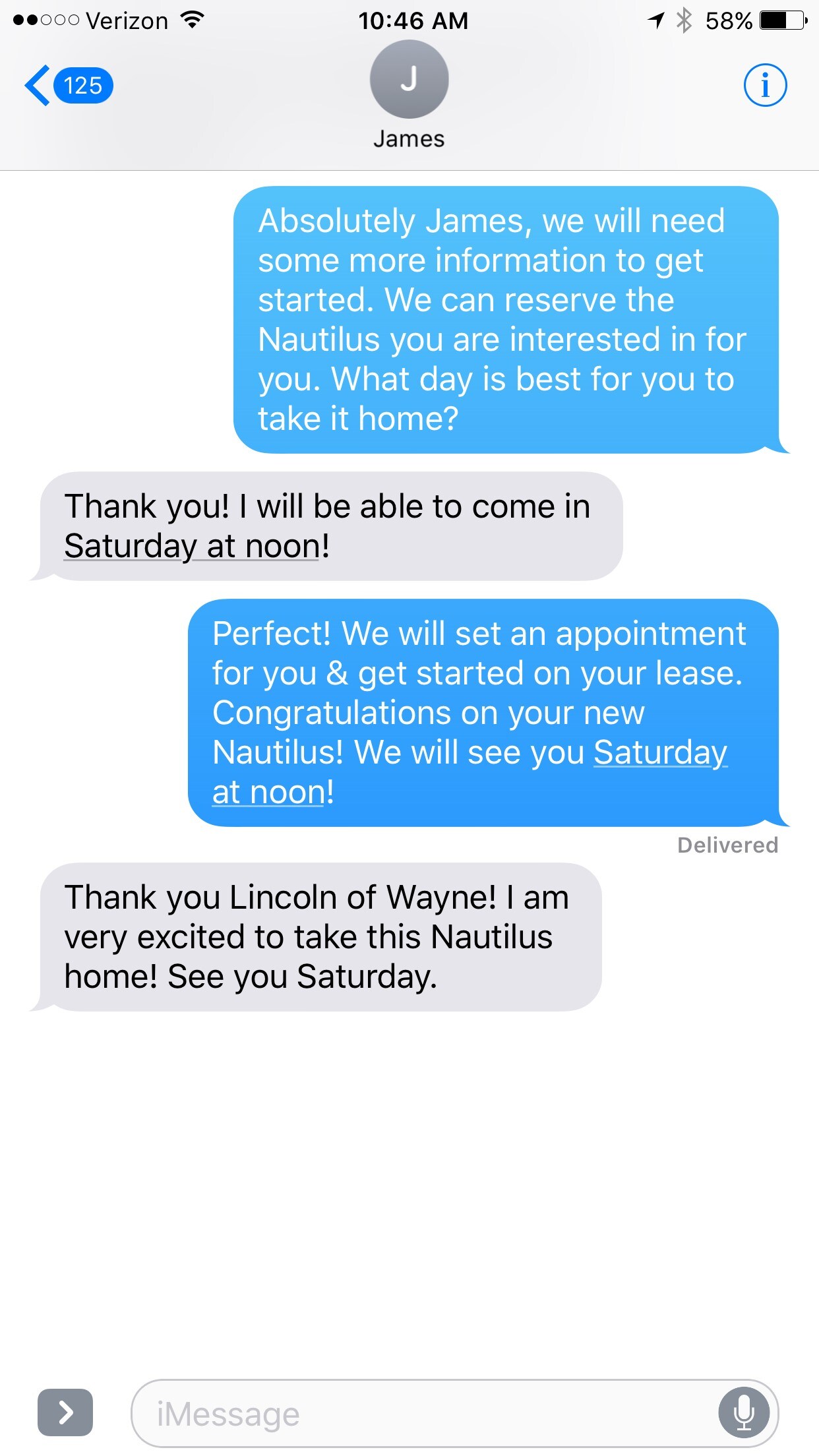Expand the apps arrow beside the message field
819x1456 pixels.
tap(65, 1412)
